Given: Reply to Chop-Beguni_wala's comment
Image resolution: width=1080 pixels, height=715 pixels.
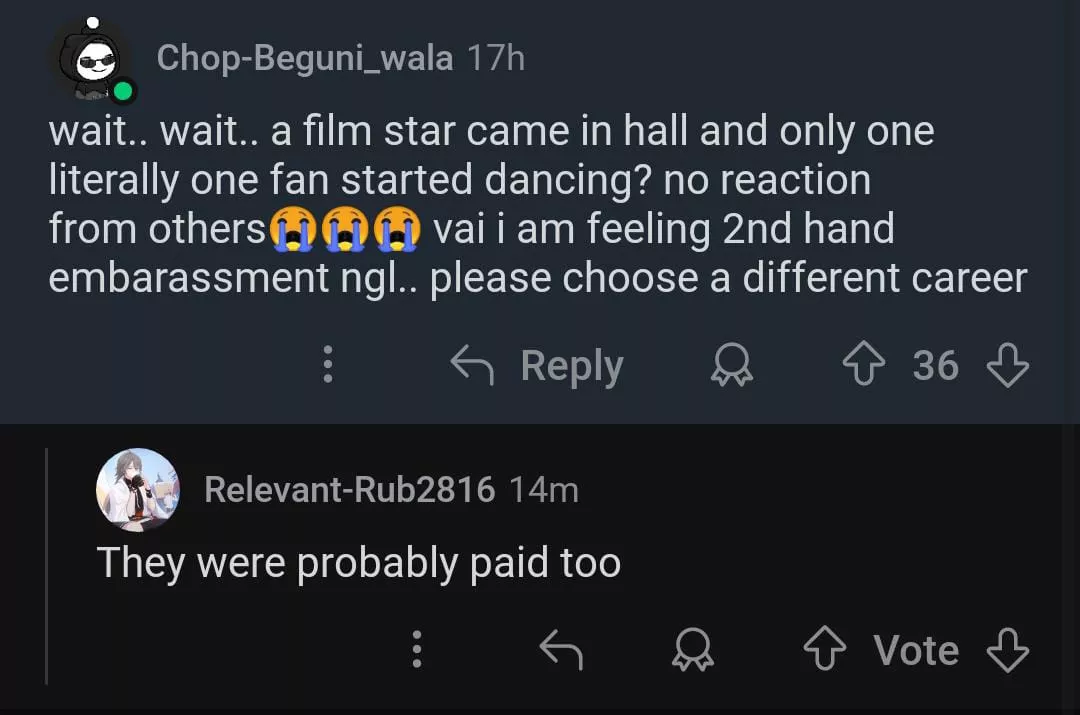Looking at the screenshot, I should point(538,366).
